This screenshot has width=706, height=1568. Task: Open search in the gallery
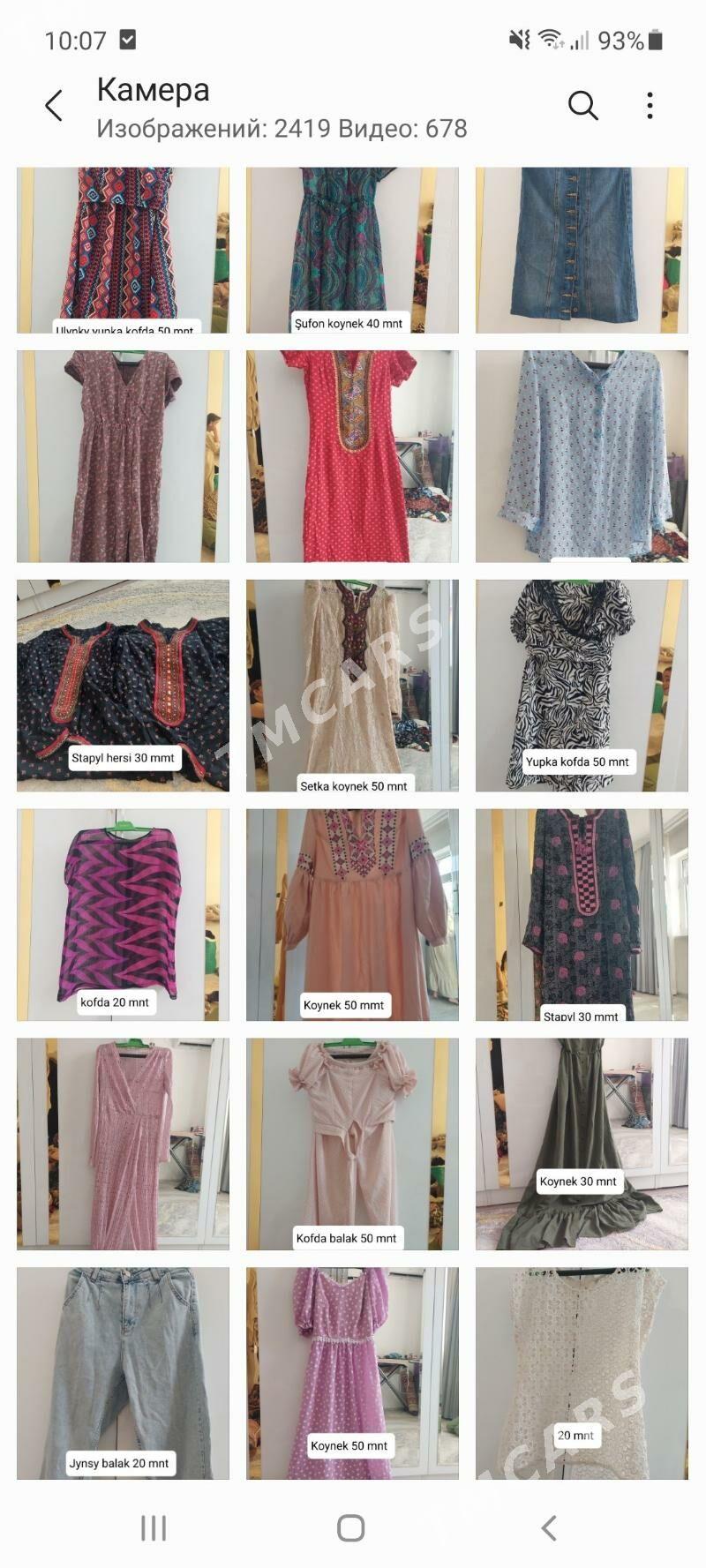coord(582,106)
